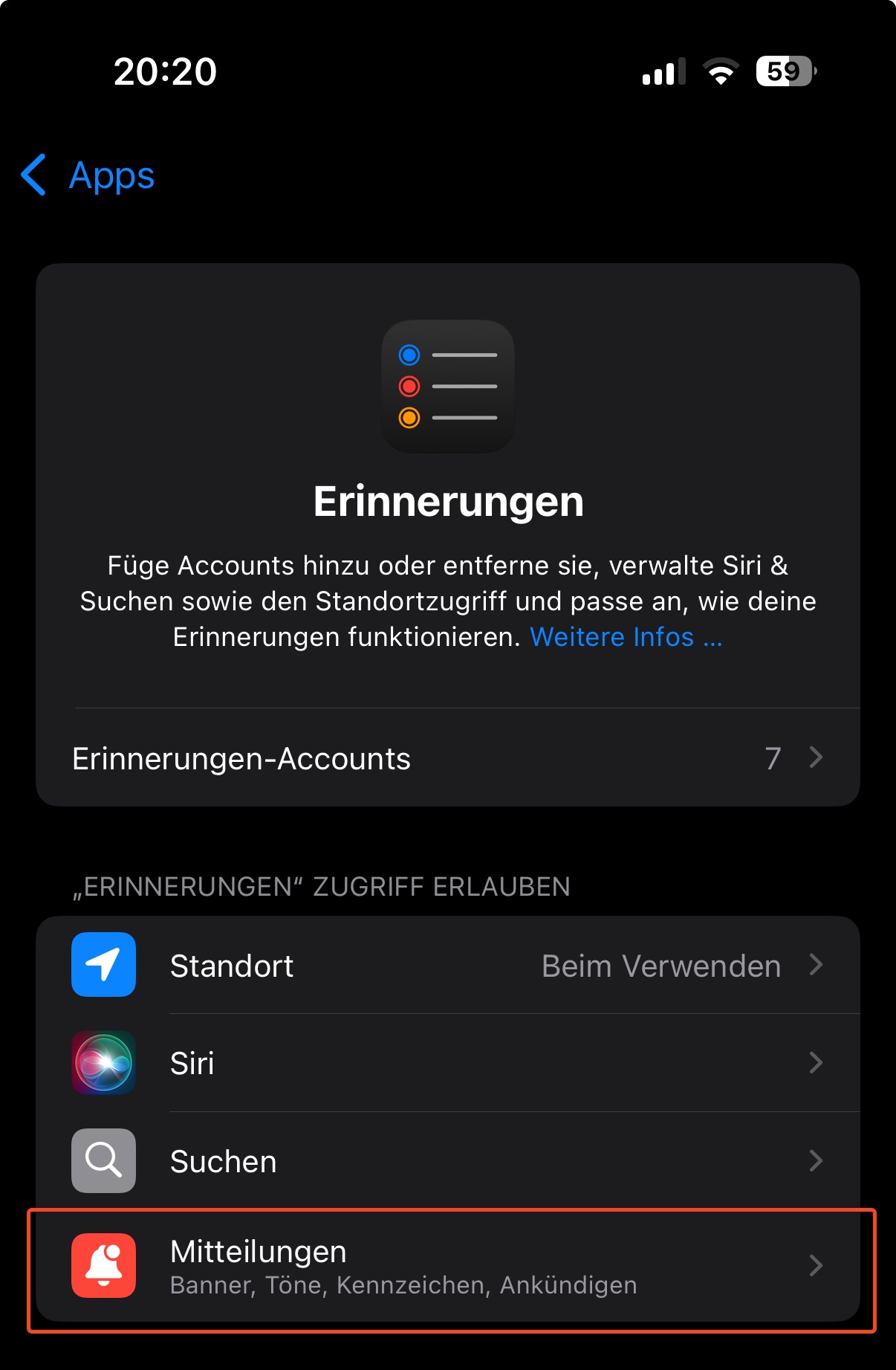This screenshot has width=896, height=1370.
Task: Open the Weitere Infos link
Action: pyautogui.click(x=626, y=637)
